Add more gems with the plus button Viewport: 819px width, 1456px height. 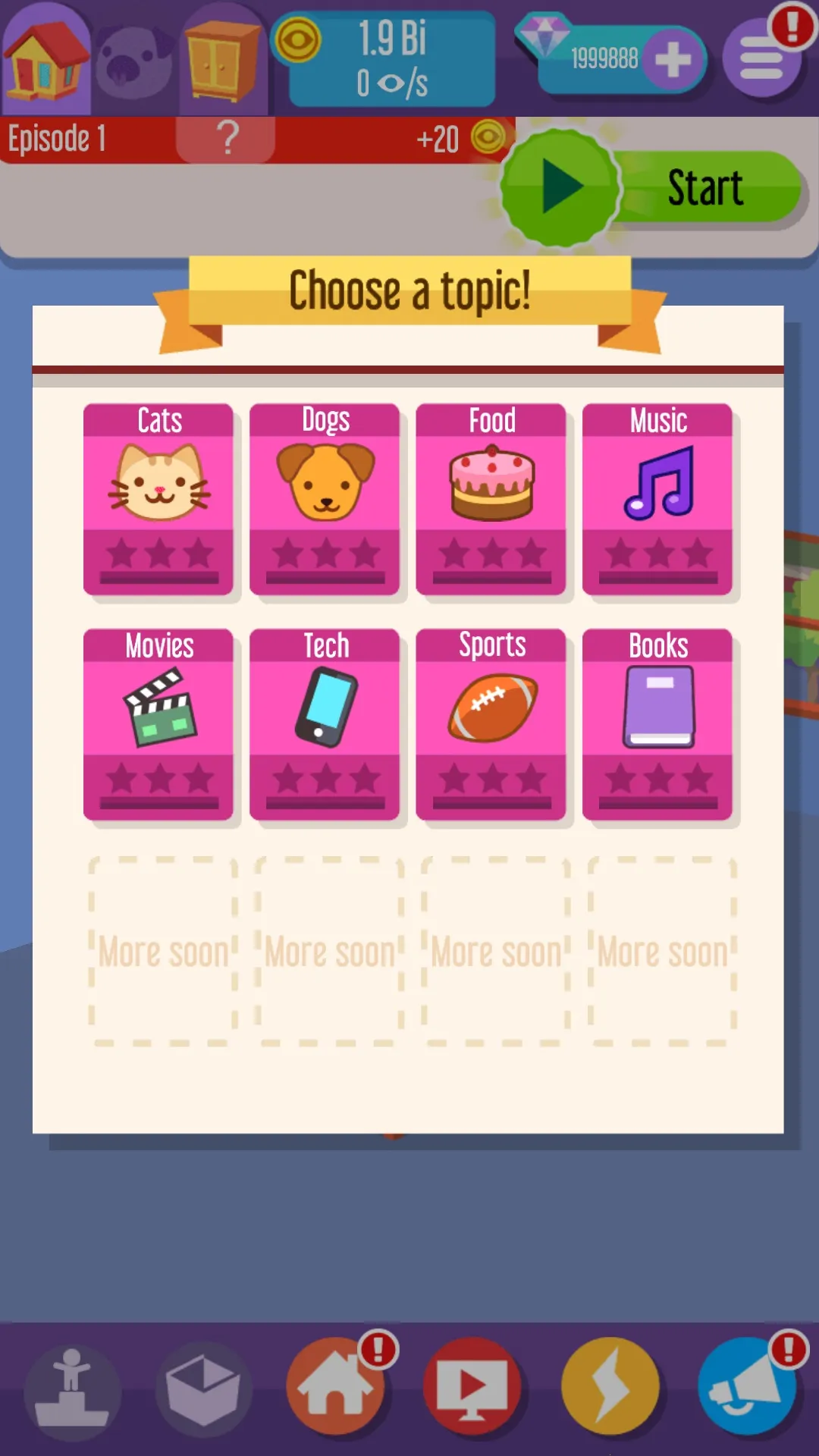click(673, 59)
